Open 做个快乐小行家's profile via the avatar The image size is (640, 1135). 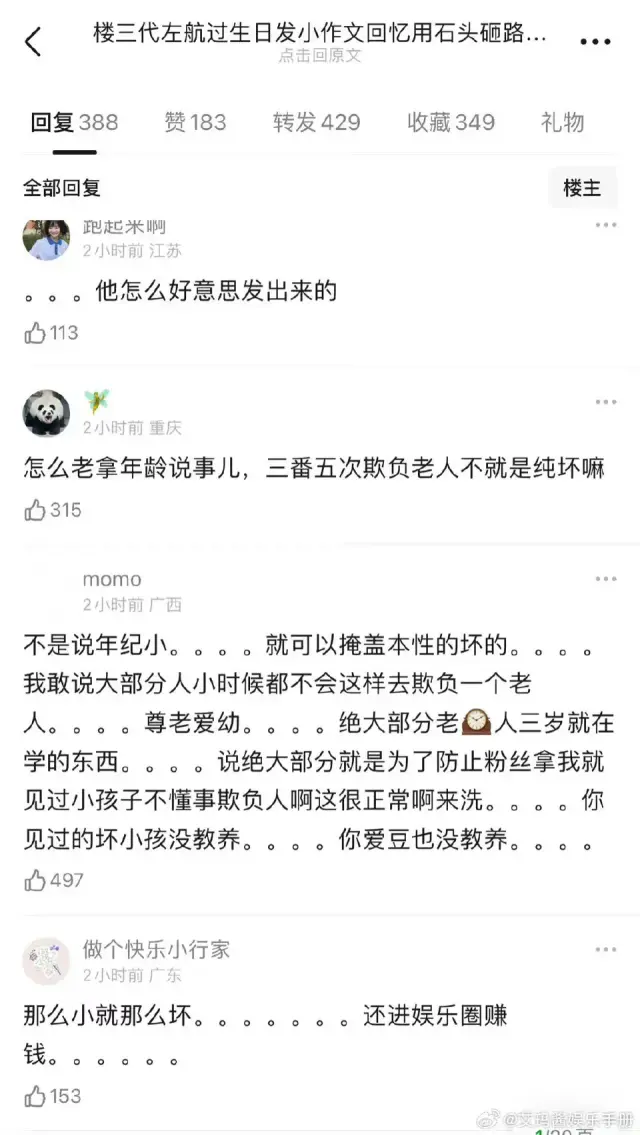(46, 961)
